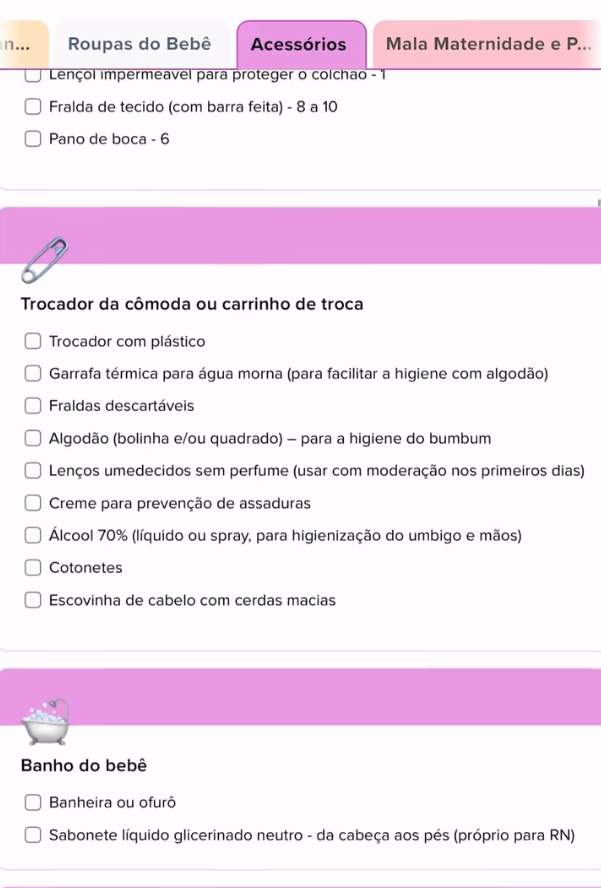
Task: Tick the Pano de boca - 6 checkbox
Action: [34, 139]
